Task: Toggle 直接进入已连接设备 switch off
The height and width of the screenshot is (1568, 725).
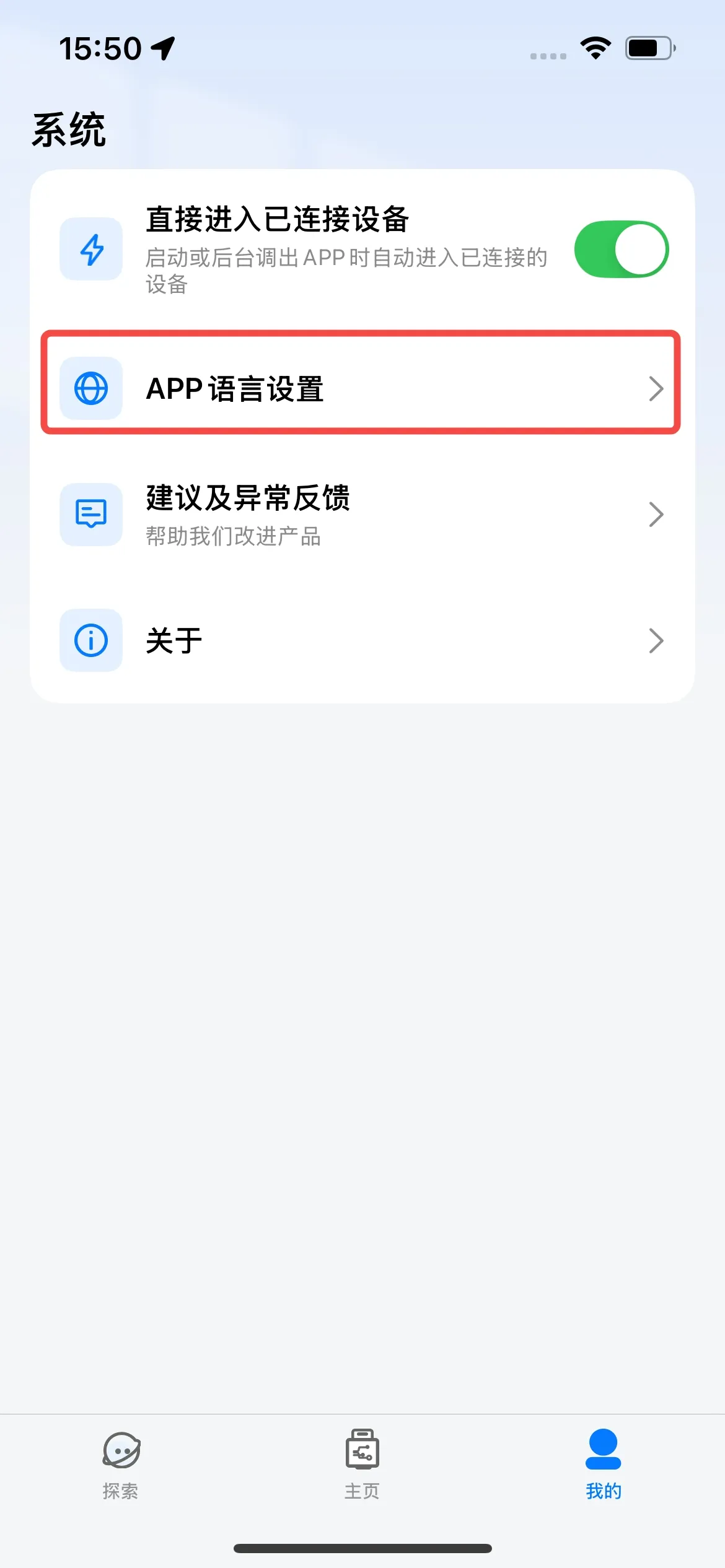Action: click(x=621, y=249)
